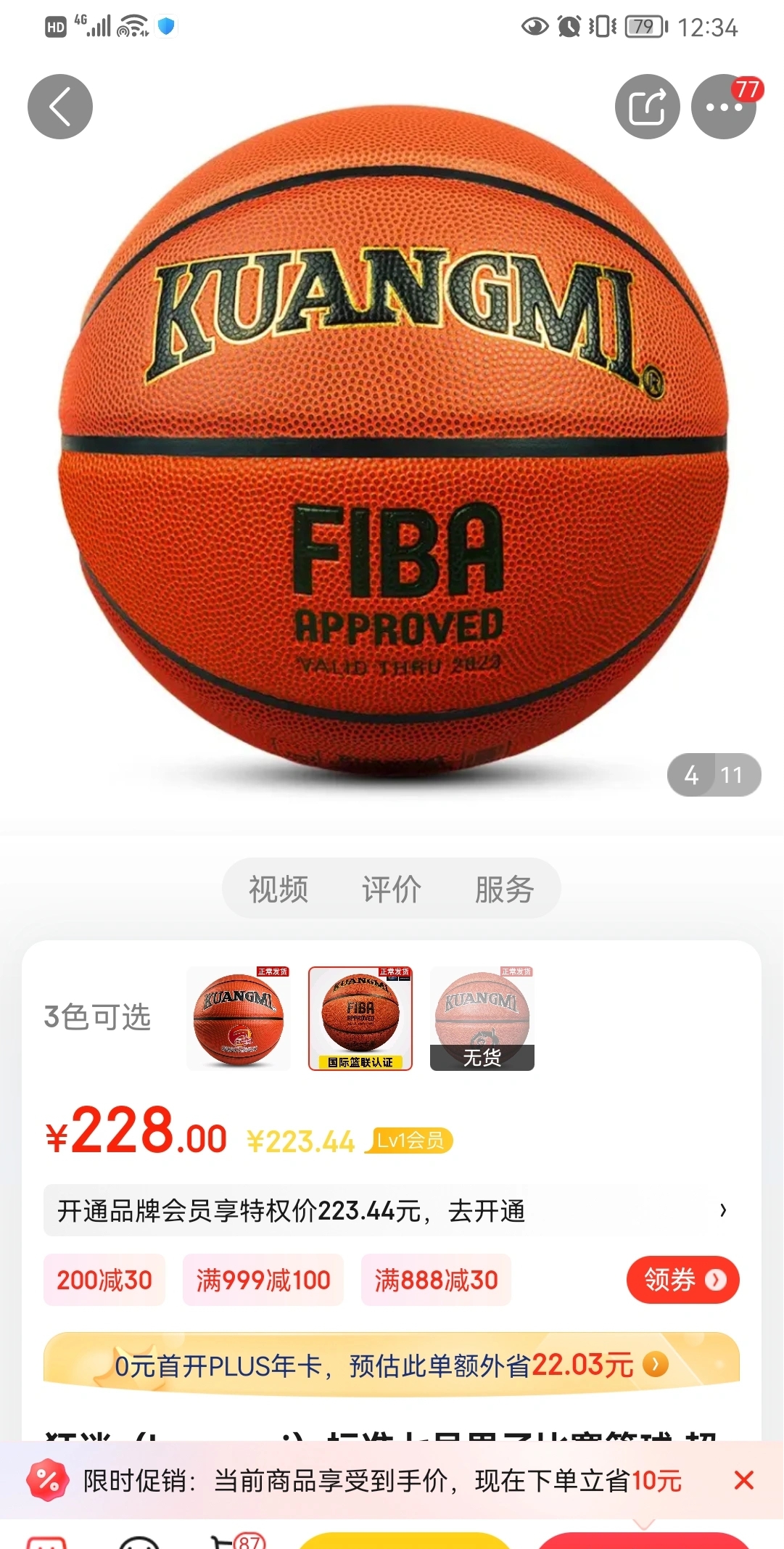Image resolution: width=784 pixels, height=1549 pixels.
Task: Switch to the 评价 reviews tab
Action: pos(390,888)
